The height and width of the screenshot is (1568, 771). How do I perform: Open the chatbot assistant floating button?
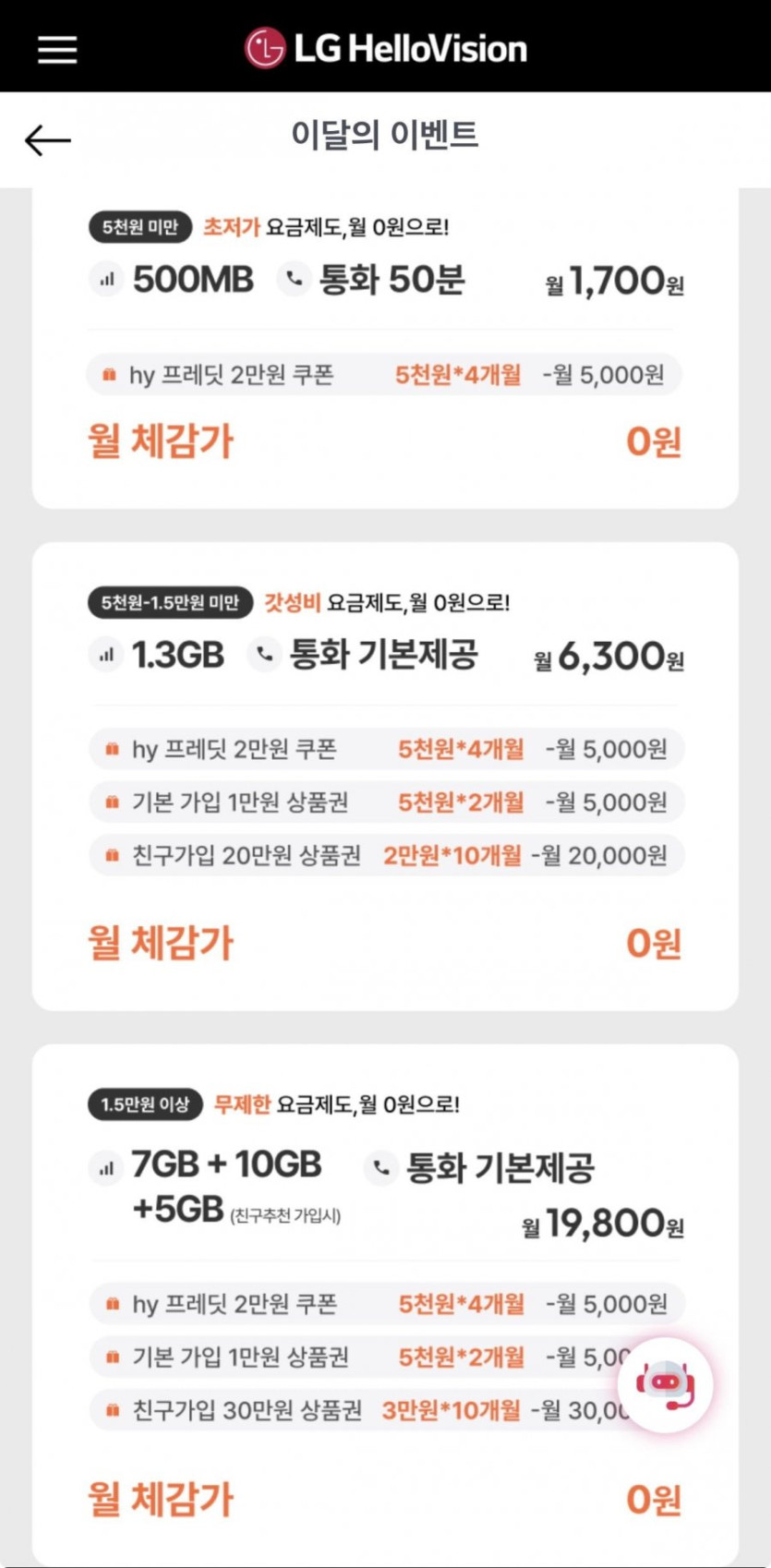point(665,1384)
